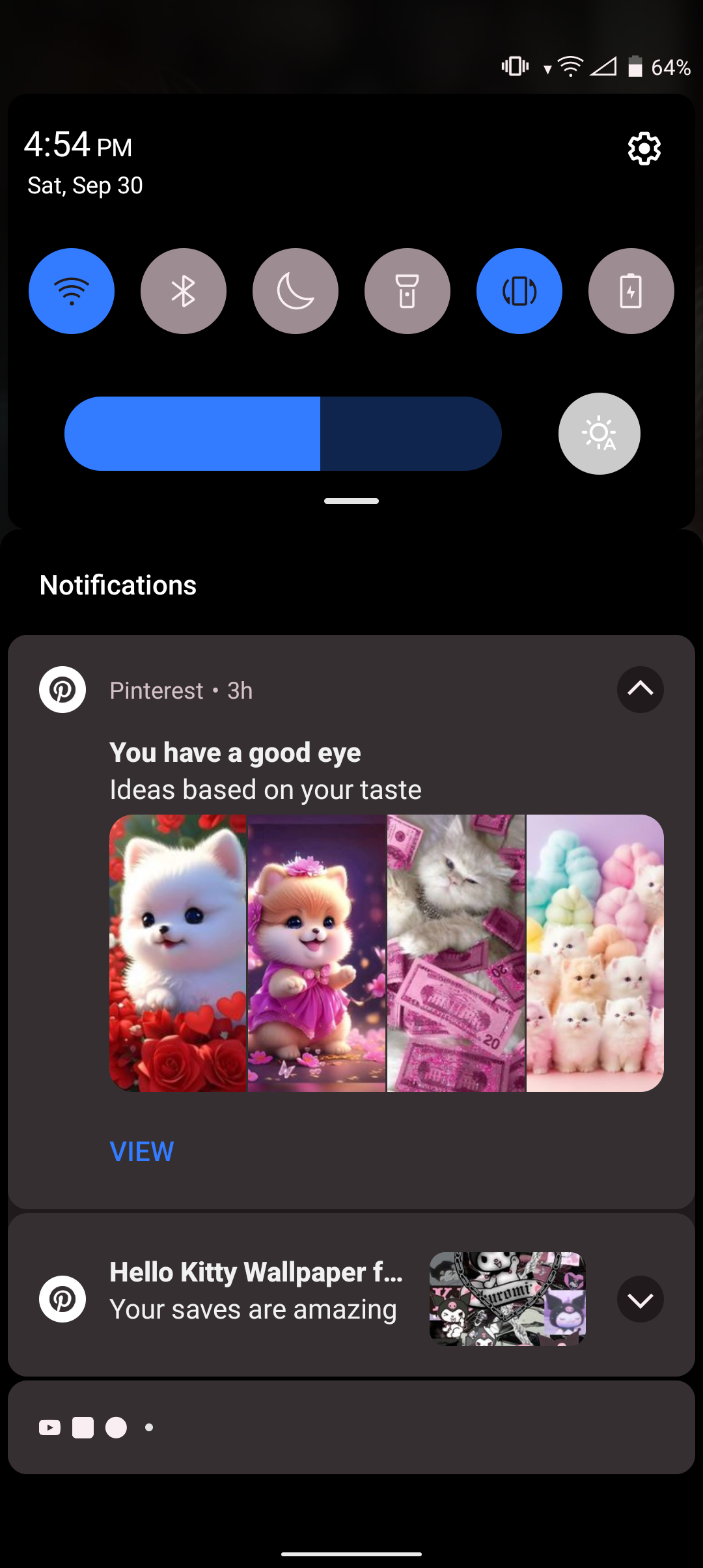This screenshot has width=703, height=1568.
Task: Switch on the flashlight tile
Action: coord(407,291)
